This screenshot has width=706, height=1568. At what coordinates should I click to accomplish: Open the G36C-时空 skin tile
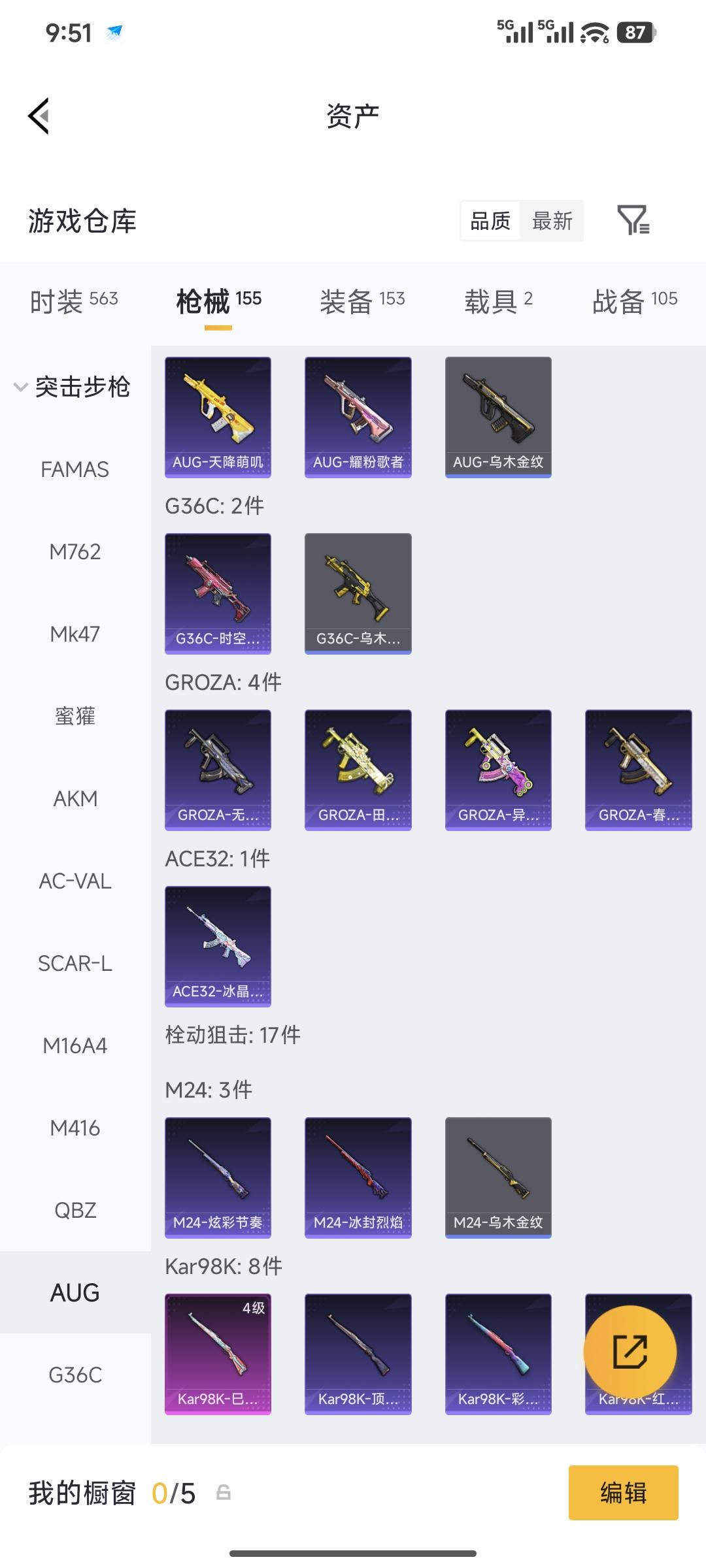click(218, 593)
